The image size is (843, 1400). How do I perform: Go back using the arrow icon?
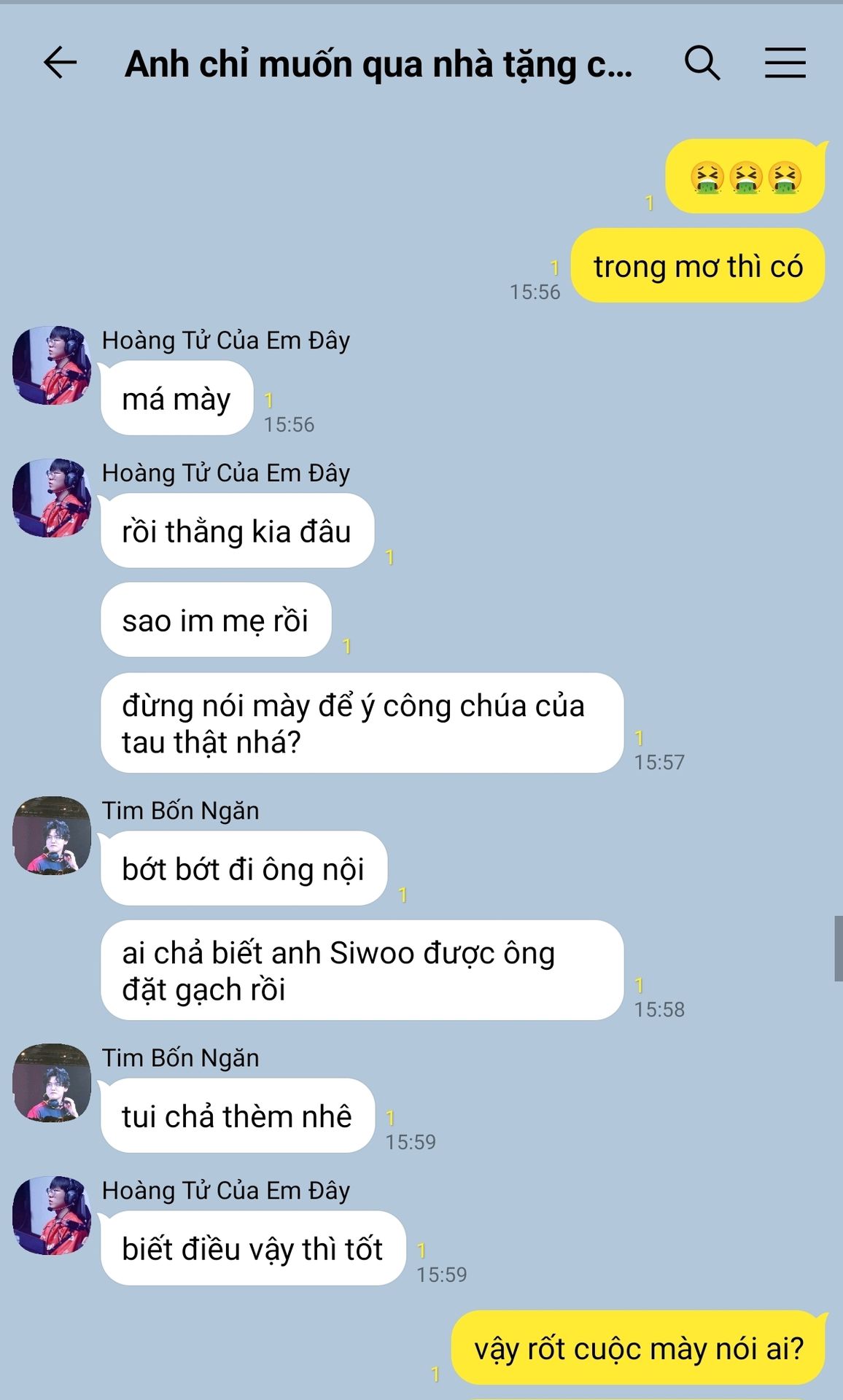[x=60, y=63]
